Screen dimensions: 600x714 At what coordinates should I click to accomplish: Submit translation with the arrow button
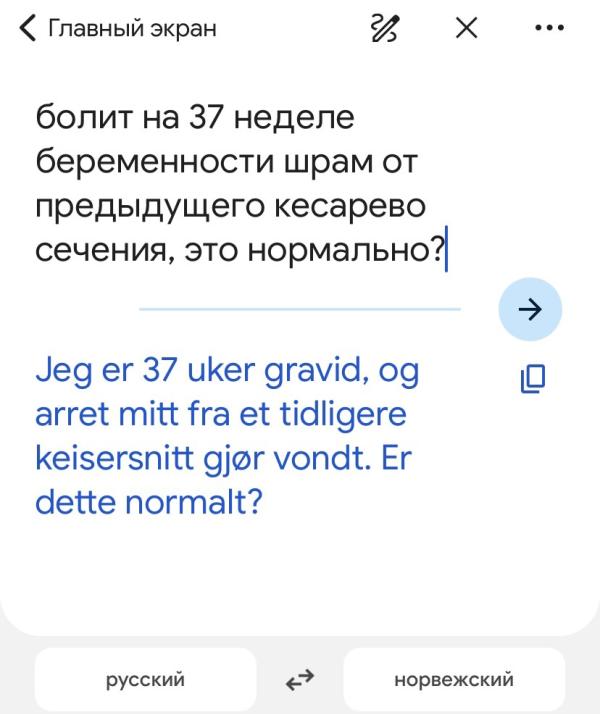530,310
